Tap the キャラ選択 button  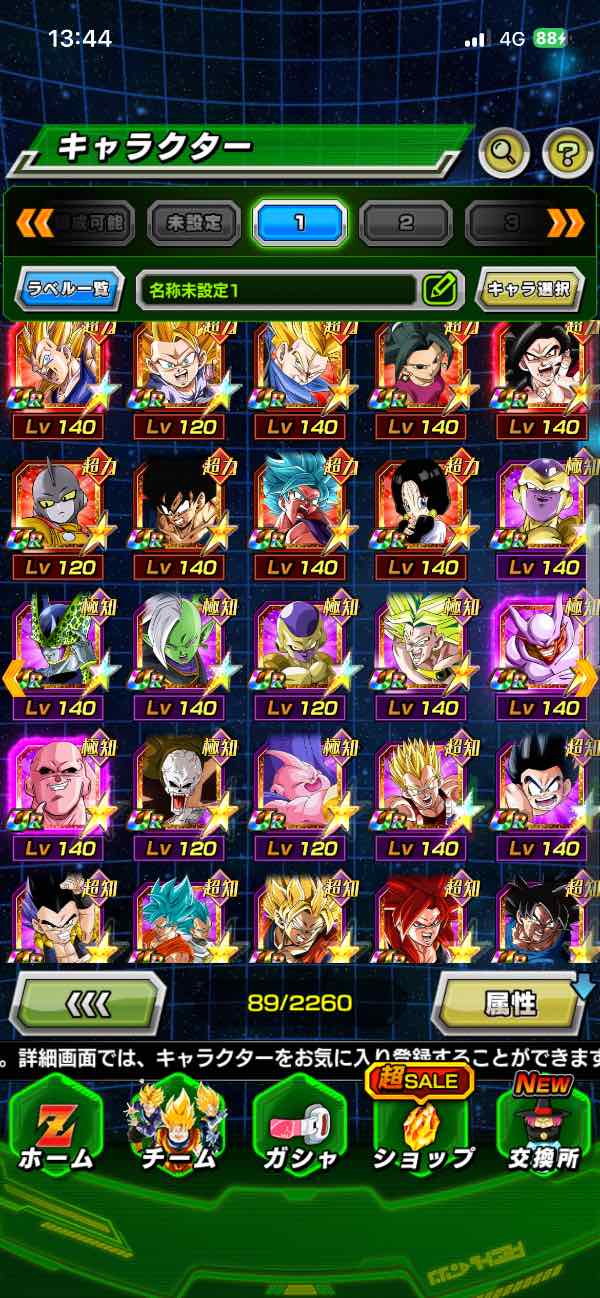(x=529, y=290)
